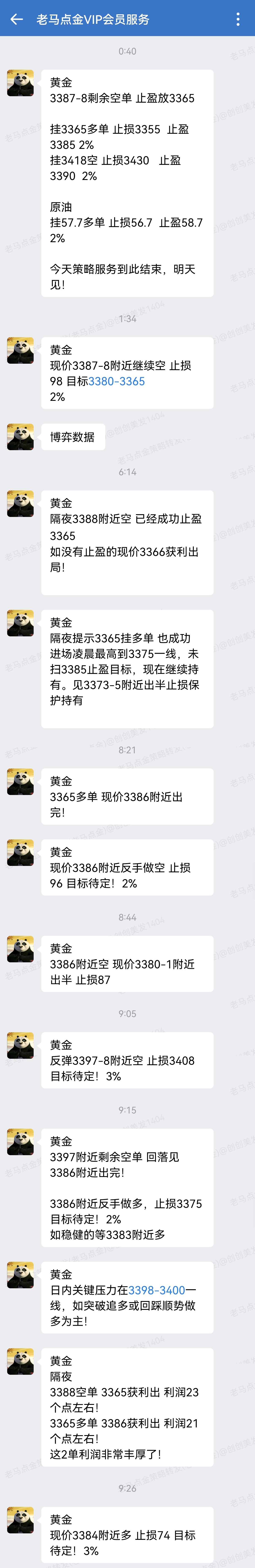View sender avatar next to 博弈数据 message
The height and width of the screenshot is (1568, 255).
(x=20, y=437)
